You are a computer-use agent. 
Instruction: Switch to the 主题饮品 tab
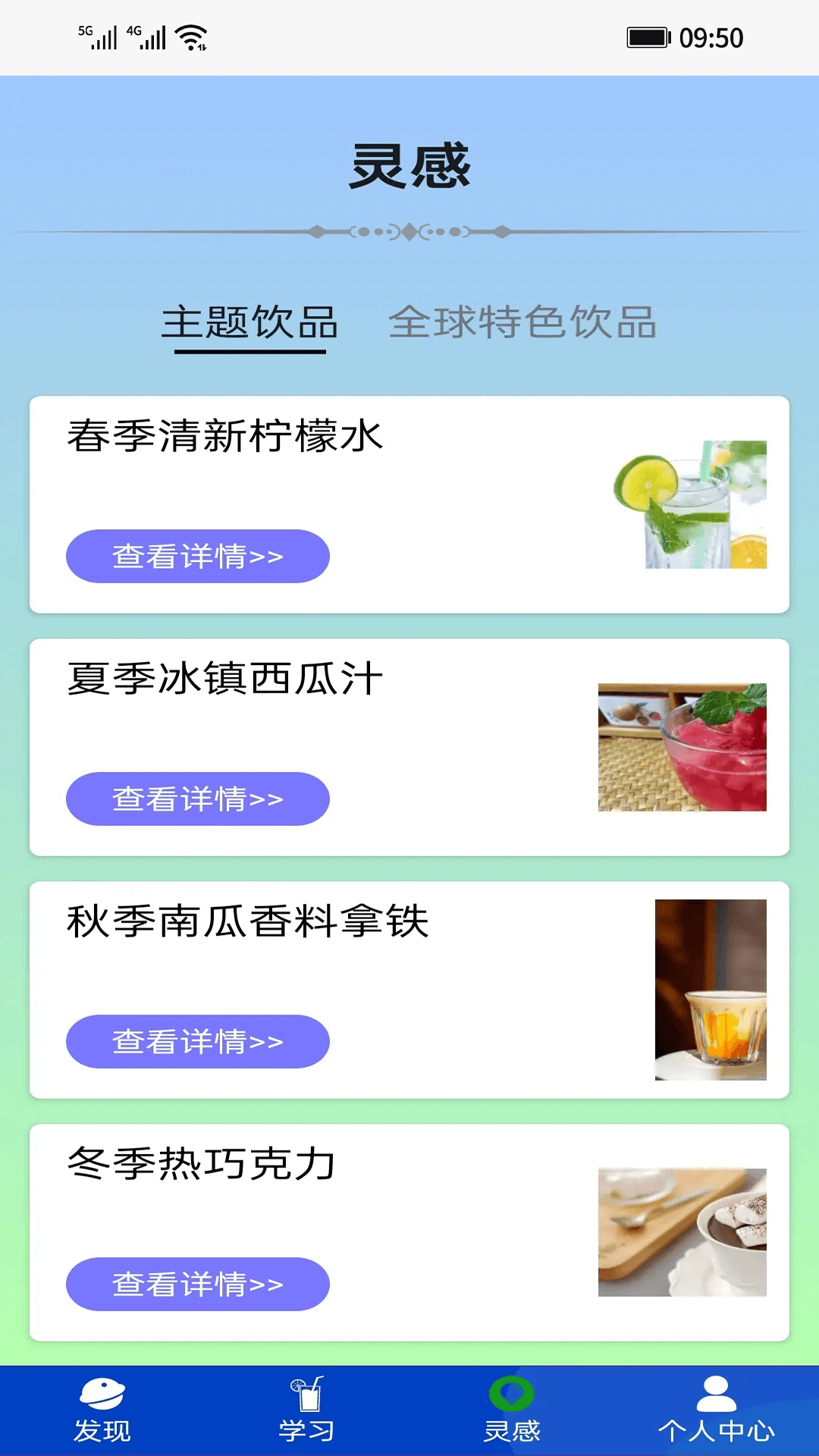tap(249, 323)
